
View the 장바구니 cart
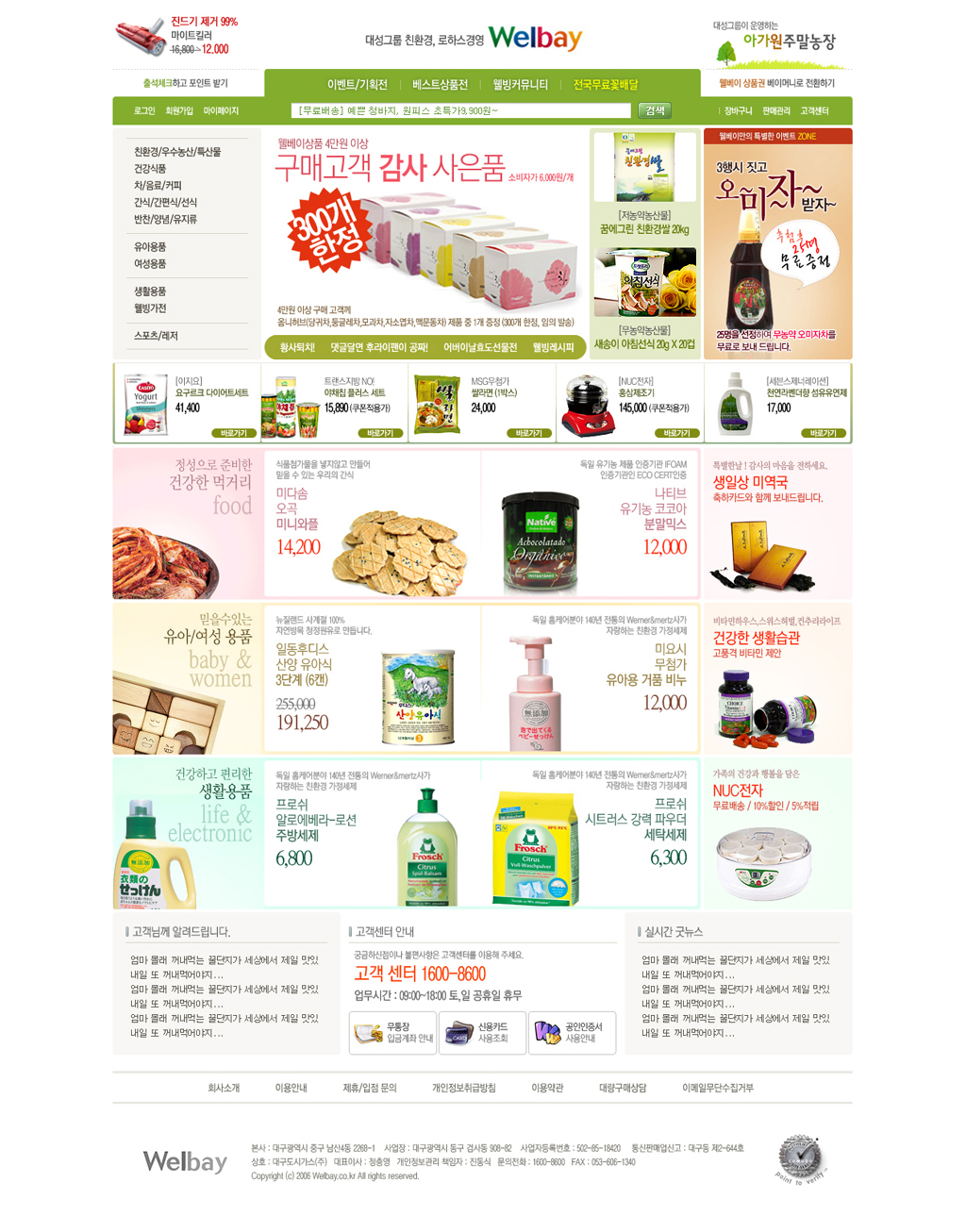point(739,110)
